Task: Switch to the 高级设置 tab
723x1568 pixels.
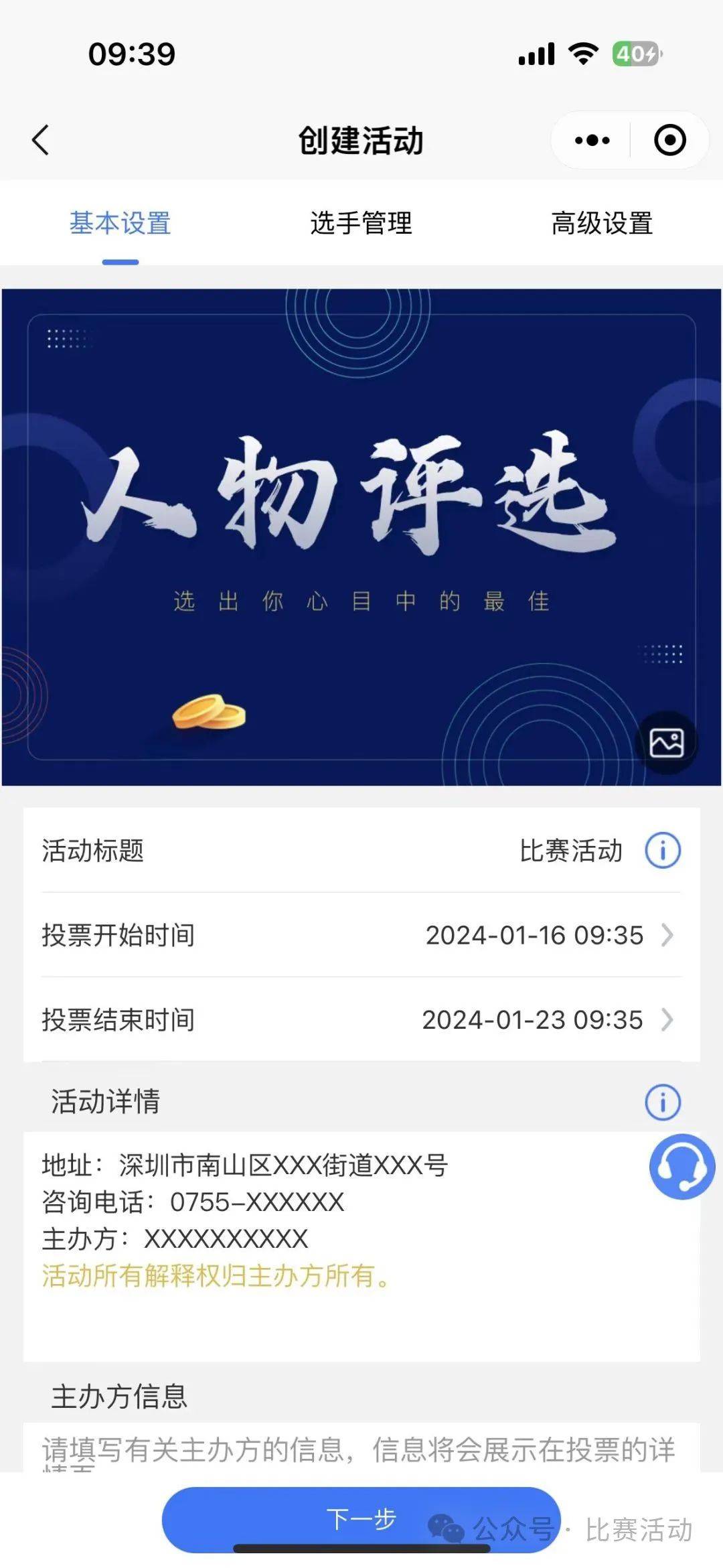Action: 602,225
